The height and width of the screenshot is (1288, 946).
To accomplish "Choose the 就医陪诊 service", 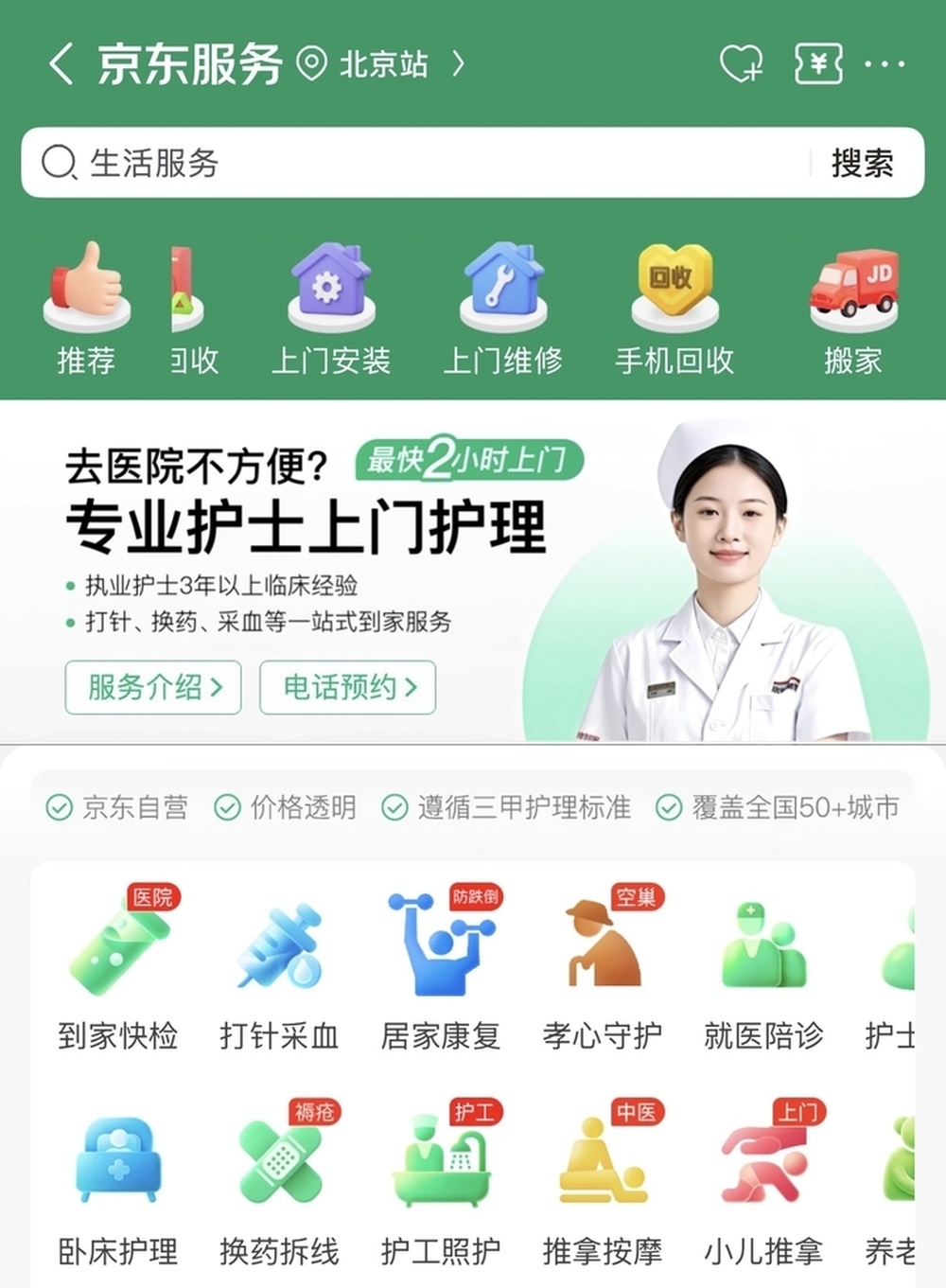I will pyautogui.click(x=763, y=968).
